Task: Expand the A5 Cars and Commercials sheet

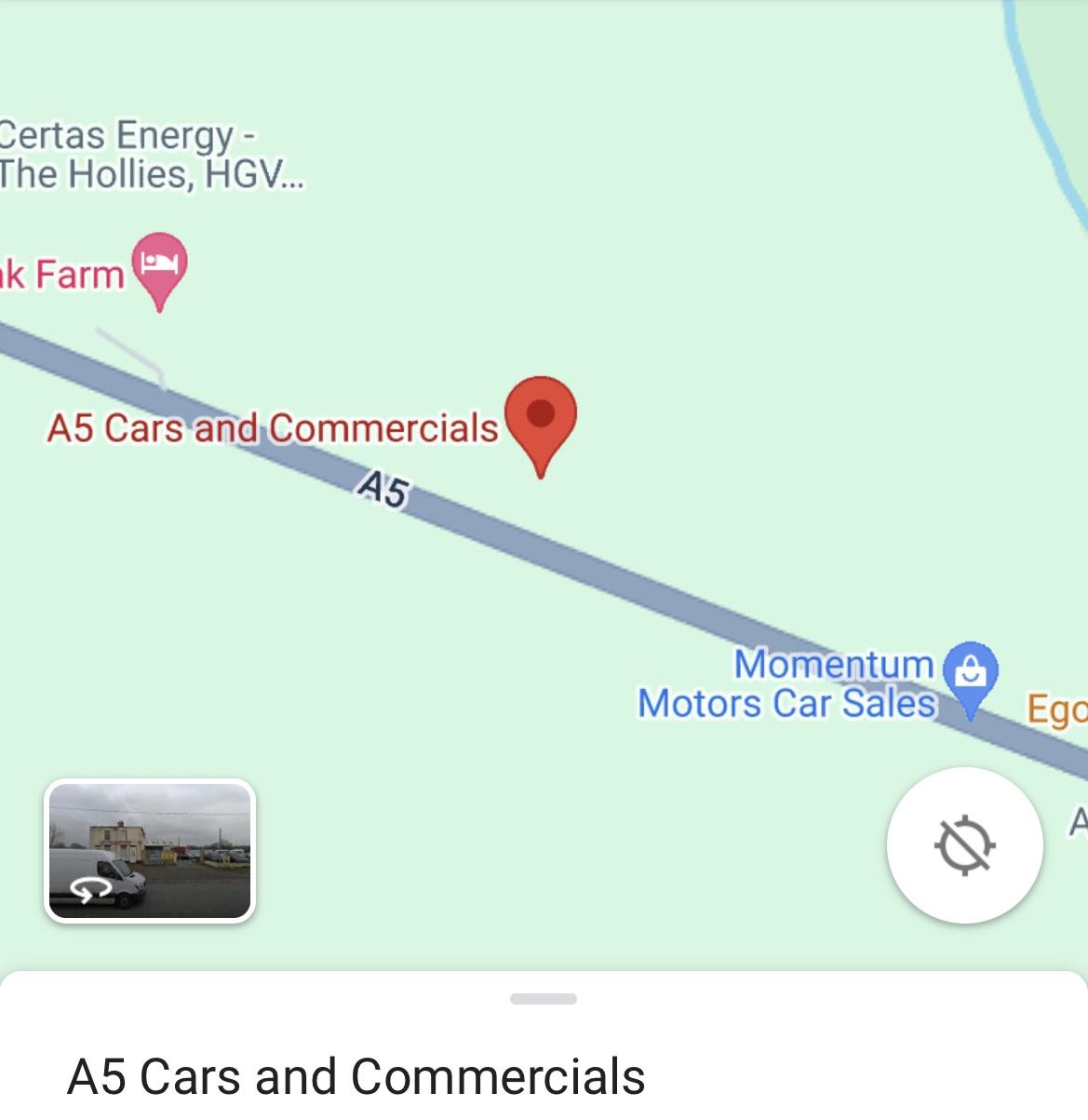Action: click(x=544, y=999)
